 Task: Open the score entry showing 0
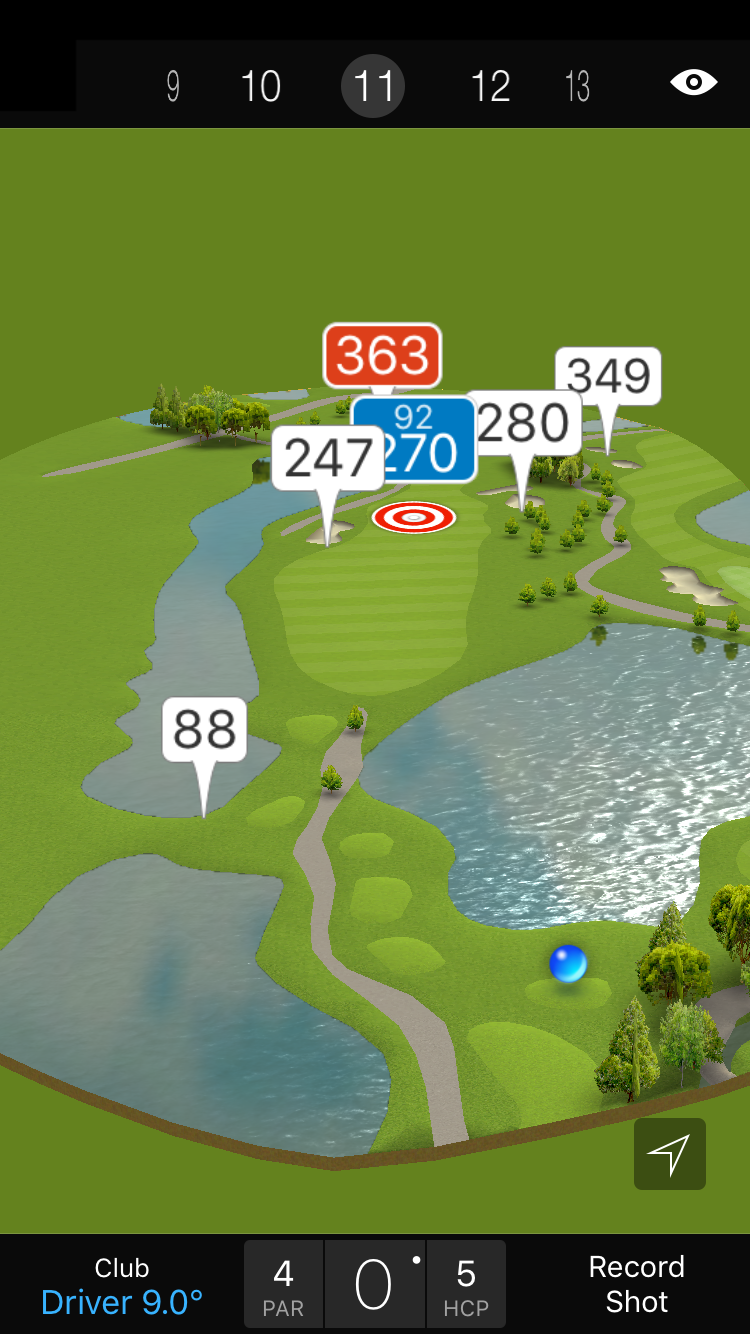pos(374,1285)
